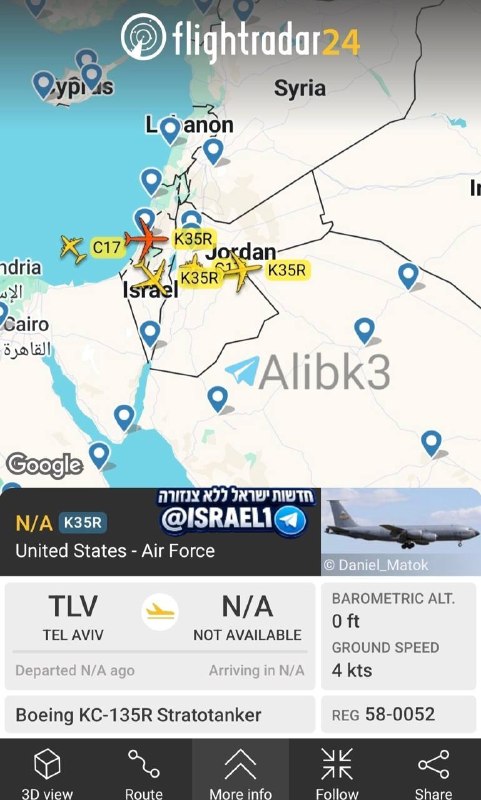Viewport: 481px width, 800px height.
Task: Expand the More info panel
Action: coord(240,770)
